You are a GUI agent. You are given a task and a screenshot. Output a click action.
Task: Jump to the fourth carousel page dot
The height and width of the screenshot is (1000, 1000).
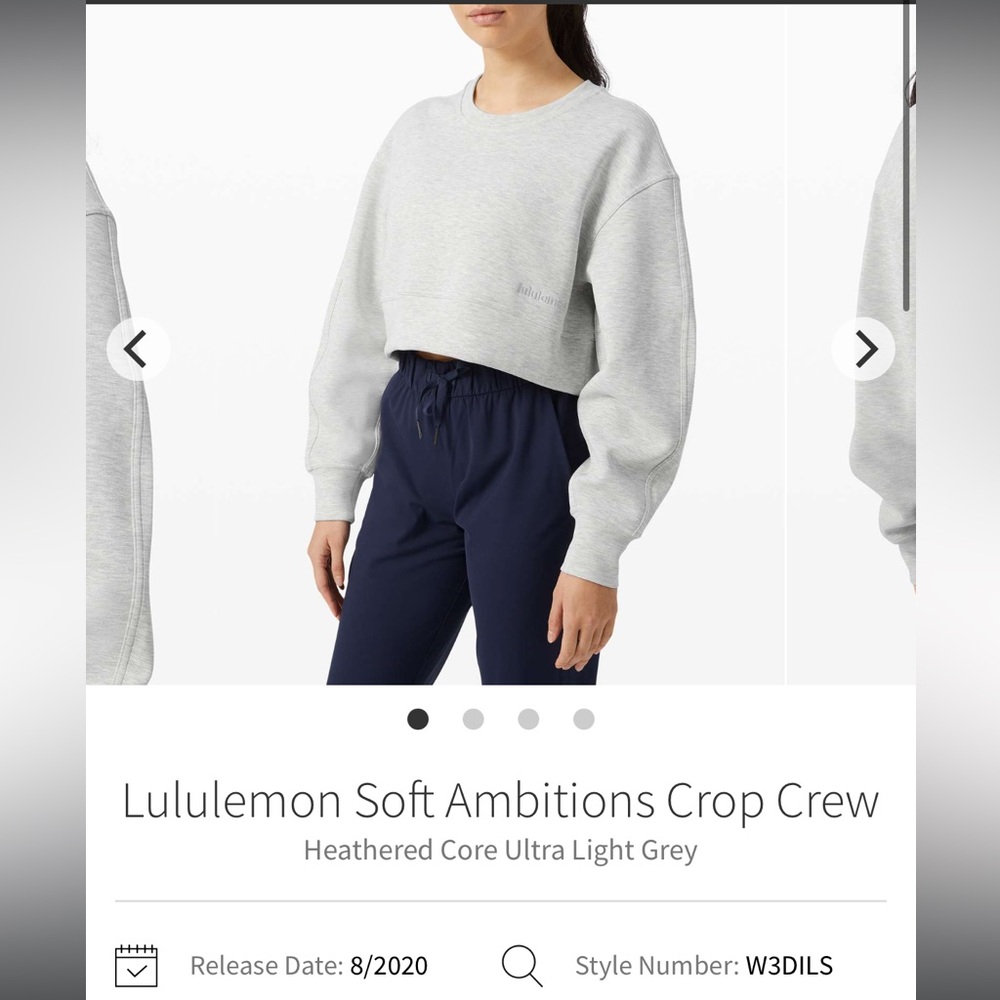pyautogui.click(x=584, y=719)
